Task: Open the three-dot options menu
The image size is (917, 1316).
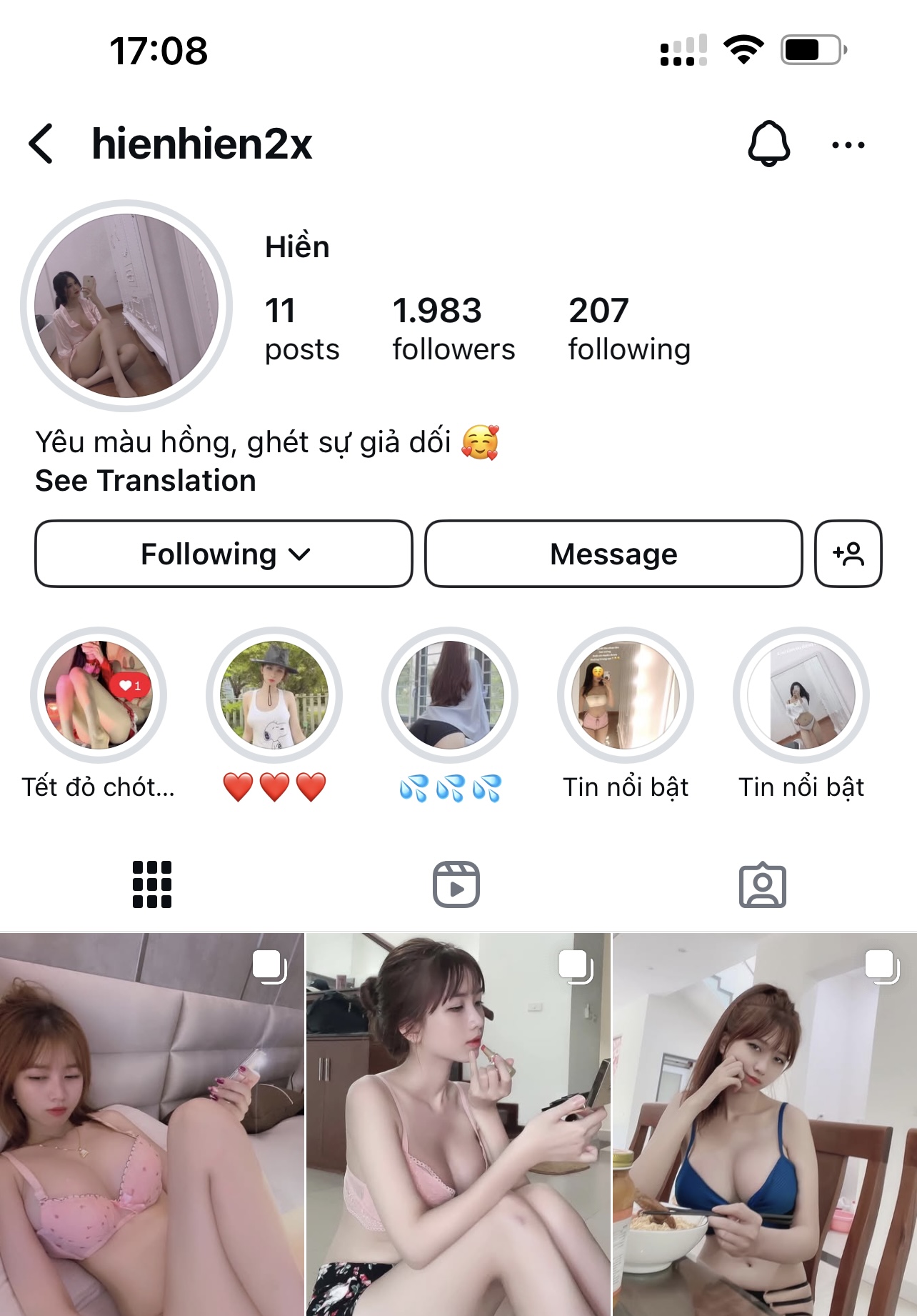Action: [848, 145]
